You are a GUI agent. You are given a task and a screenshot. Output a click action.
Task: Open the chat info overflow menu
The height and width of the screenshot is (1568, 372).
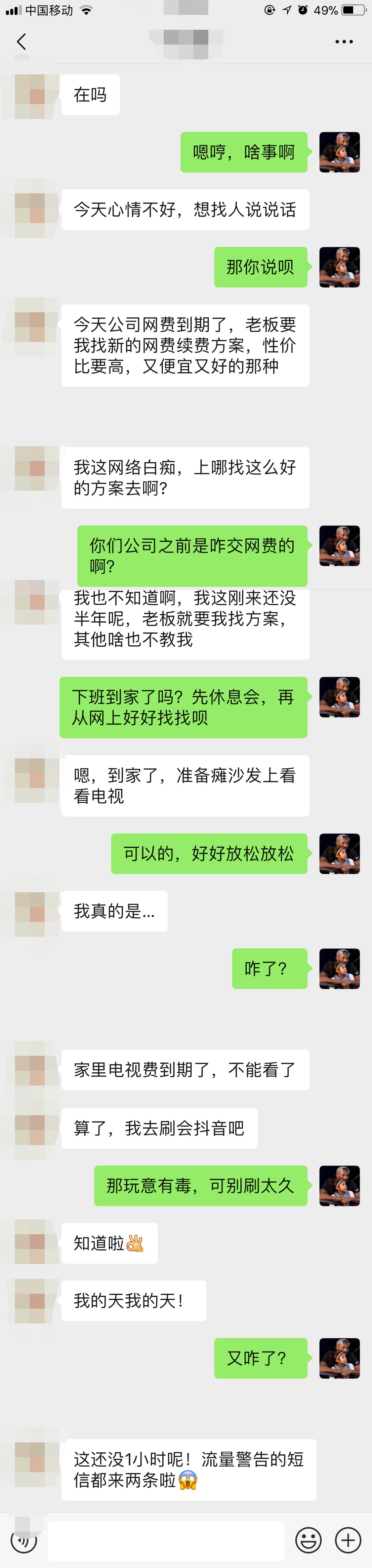(x=344, y=41)
